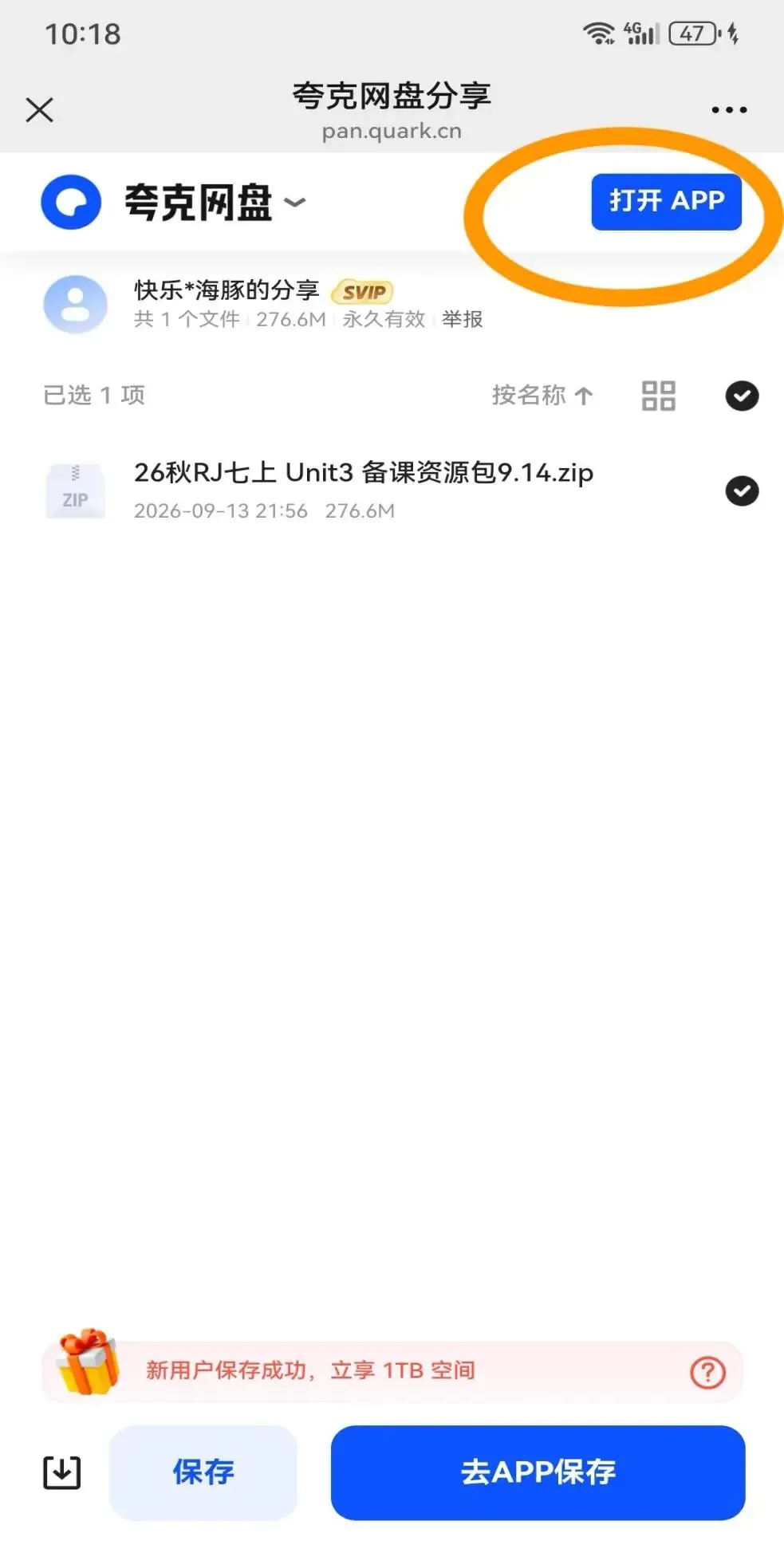This screenshot has height=1545, width=784.
Task: Uncheck the Unit3 备课资源包 zip file
Action: tap(742, 491)
